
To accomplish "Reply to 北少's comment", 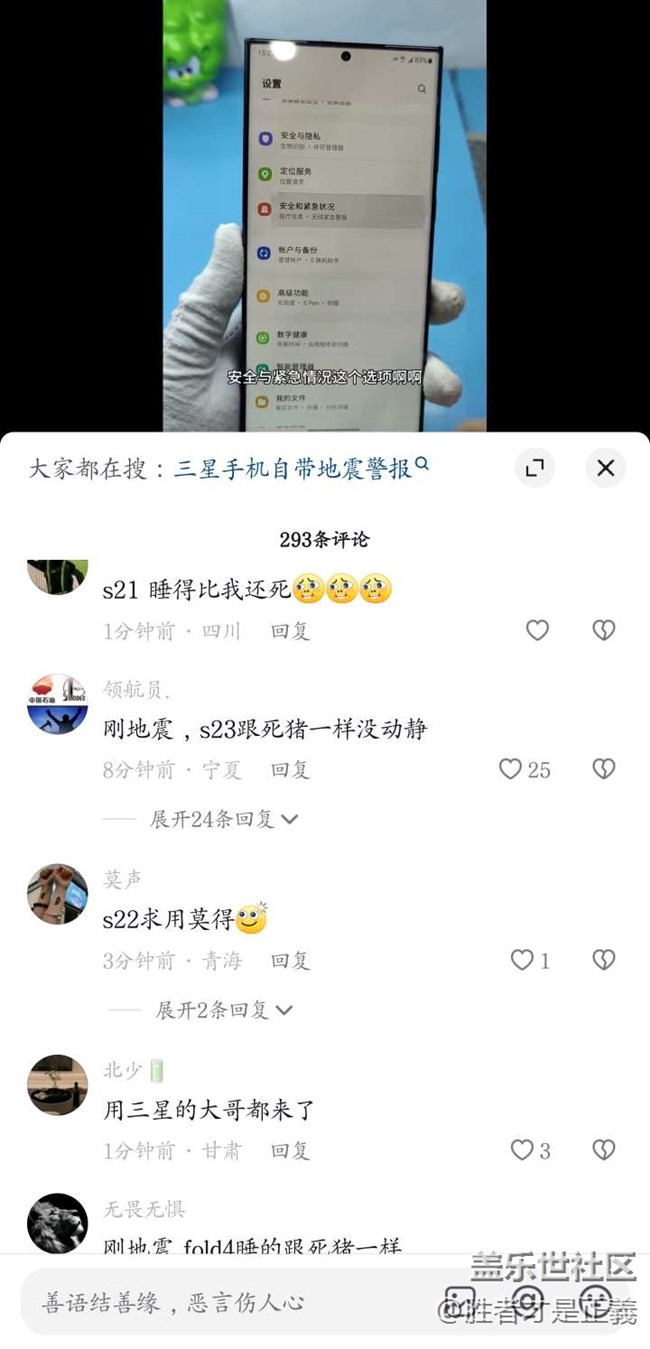I will pyautogui.click(x=290, y=1151).
